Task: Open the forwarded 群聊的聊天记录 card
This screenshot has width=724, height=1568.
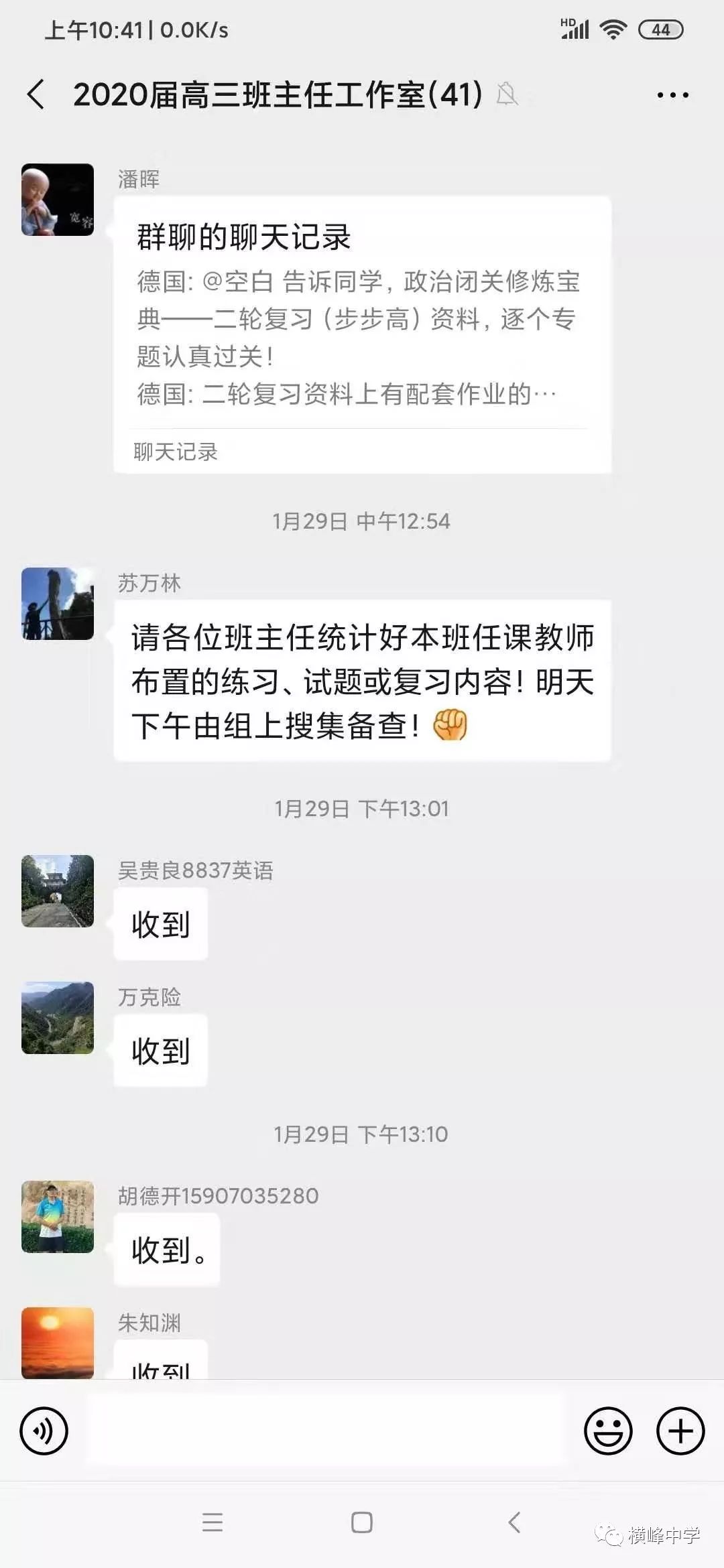Action: point(362,335)
